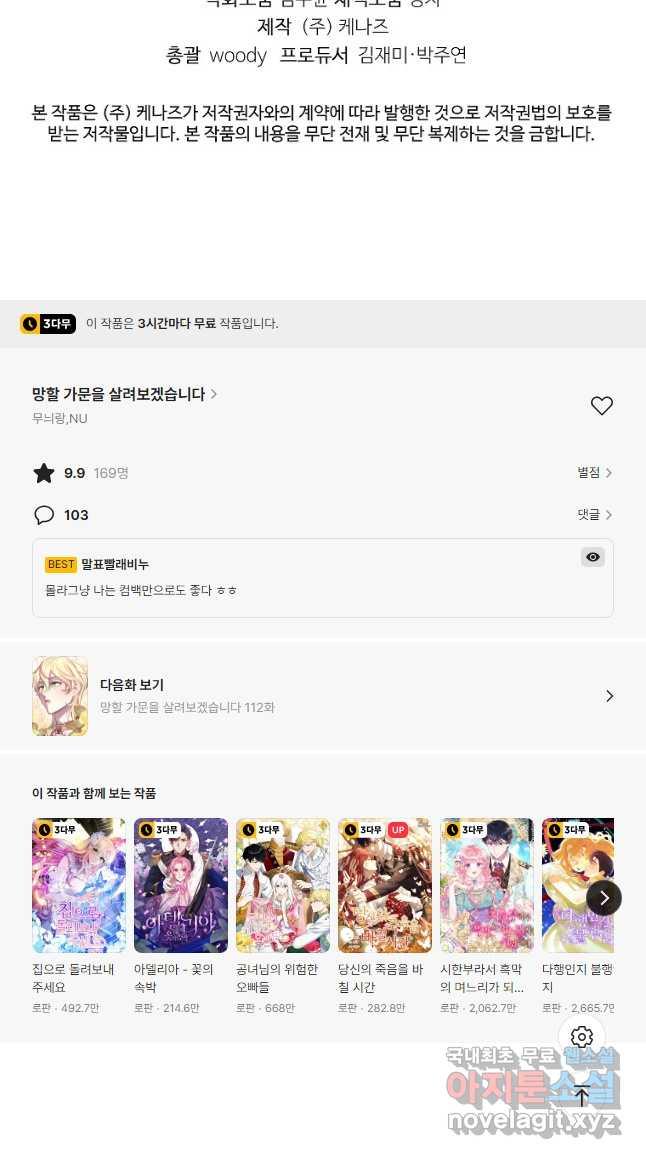Screen dimensions: 646x1159
Task: Toggle the eye icon on the BEST comment
Action: pos(593,557)
